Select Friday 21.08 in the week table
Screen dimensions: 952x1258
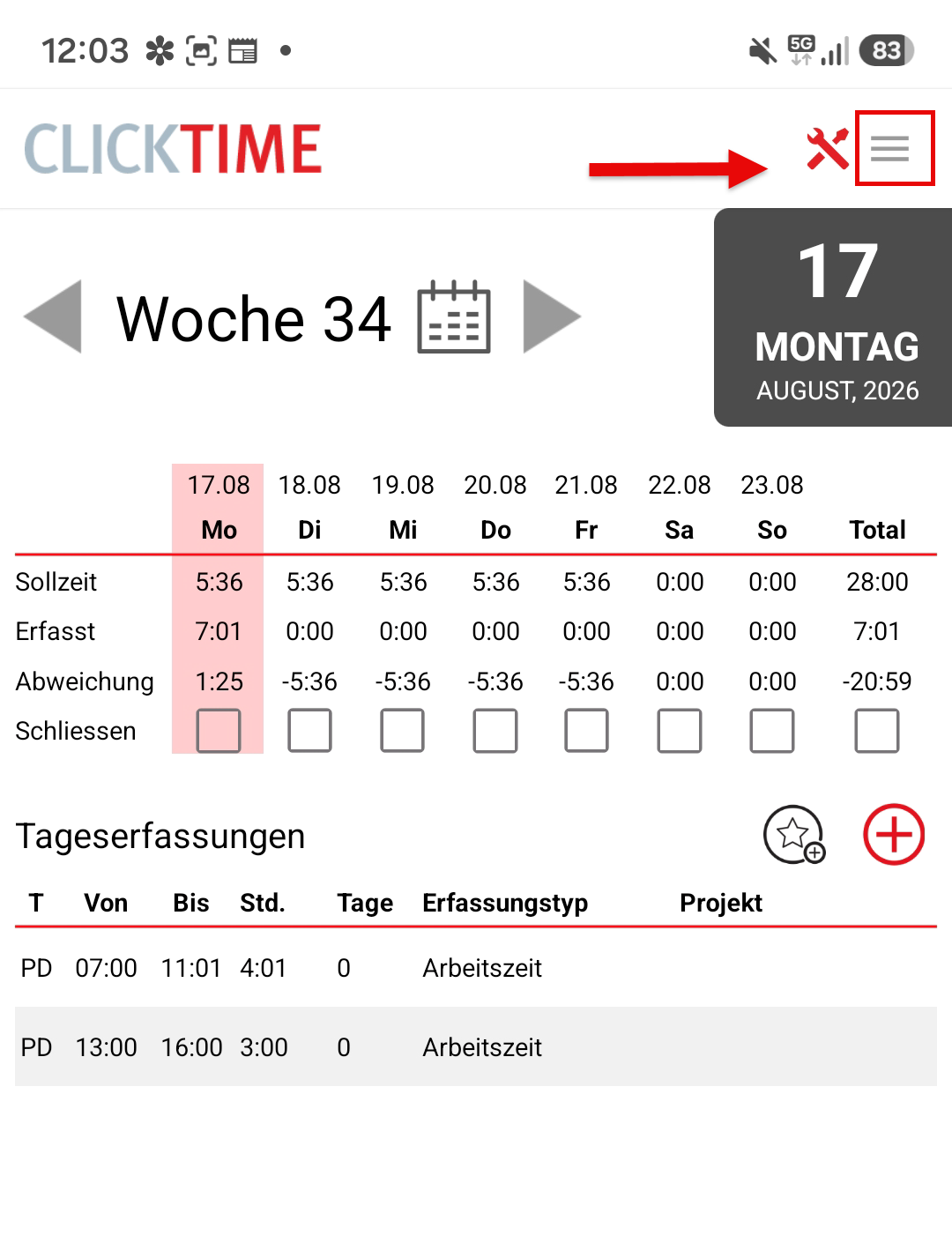(x=586, y=507)
